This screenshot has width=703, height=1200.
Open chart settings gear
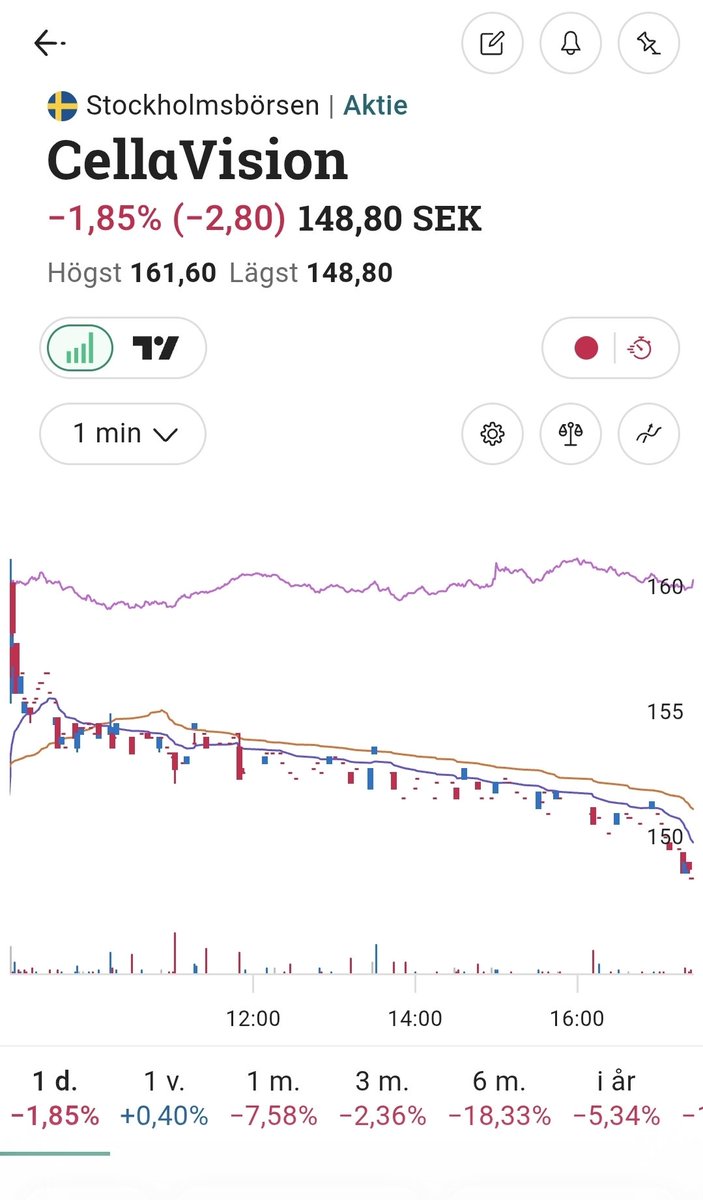(x=492, y=434)
